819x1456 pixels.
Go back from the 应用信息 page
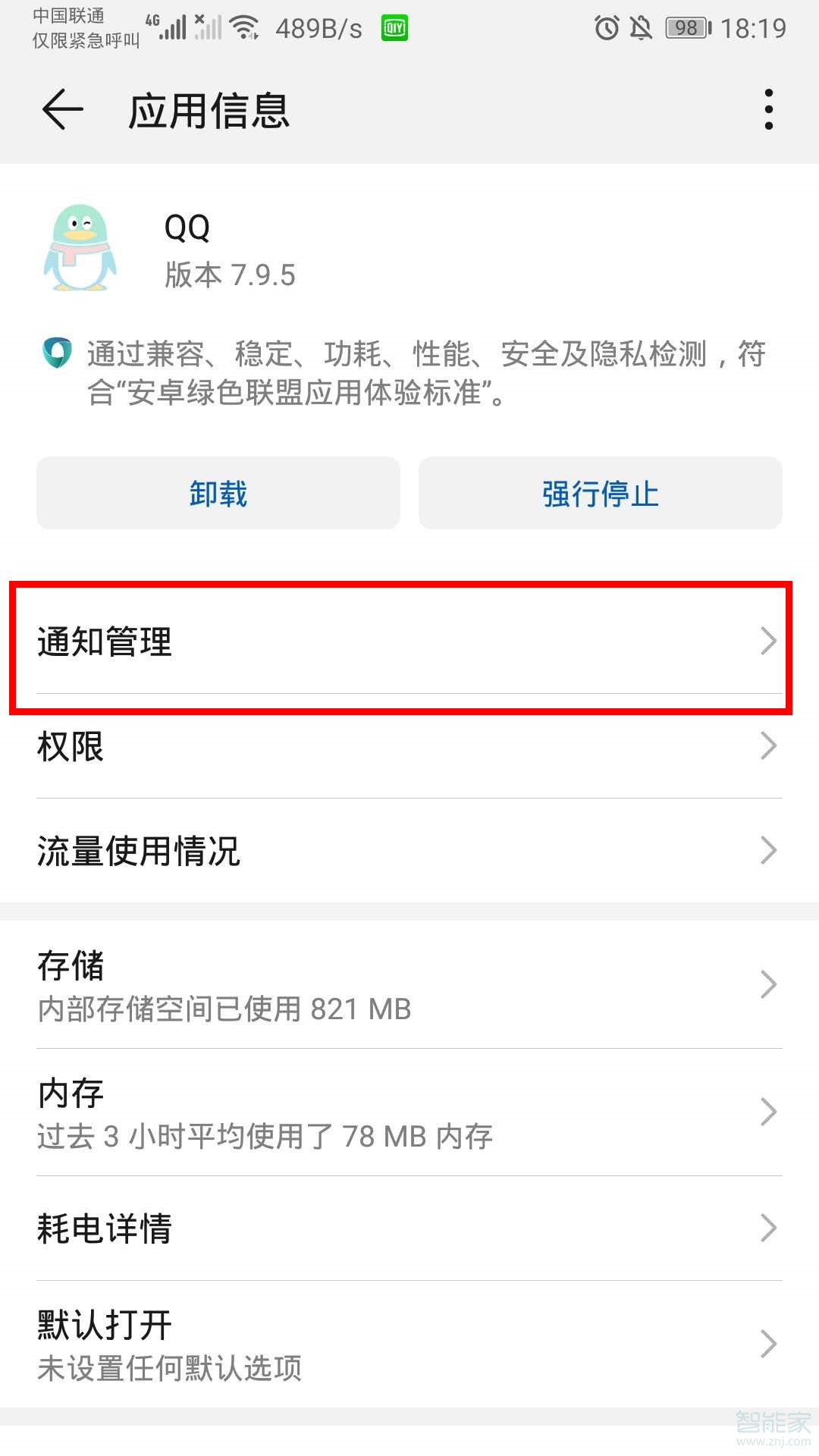click(62, 110)
